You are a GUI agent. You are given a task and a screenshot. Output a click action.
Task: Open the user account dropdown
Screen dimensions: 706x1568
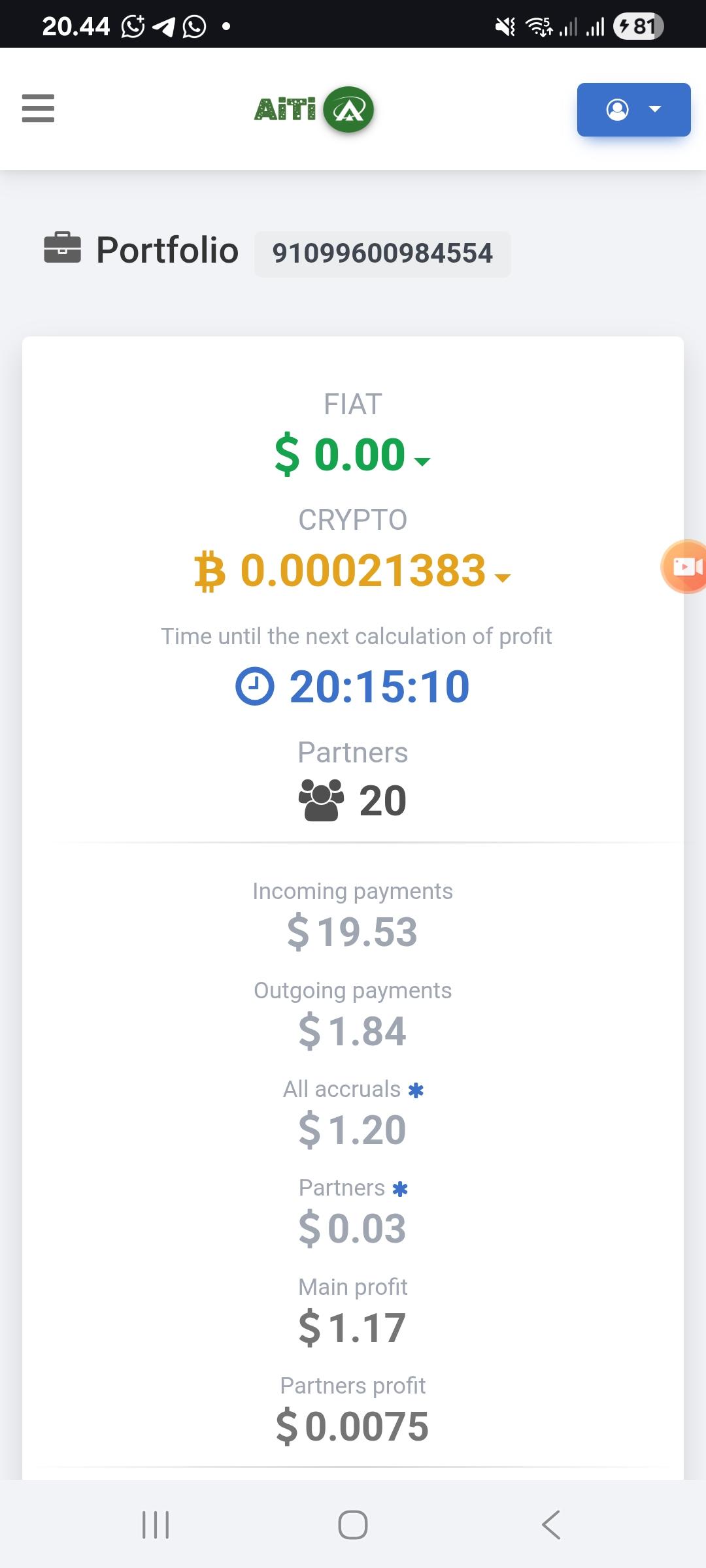[633, 110]
